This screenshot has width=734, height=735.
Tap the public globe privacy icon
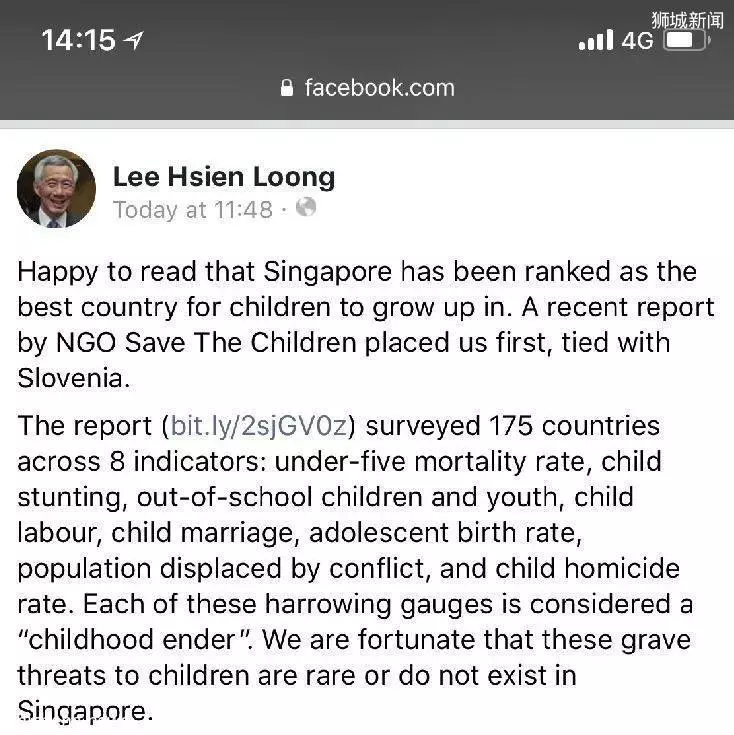307,208
